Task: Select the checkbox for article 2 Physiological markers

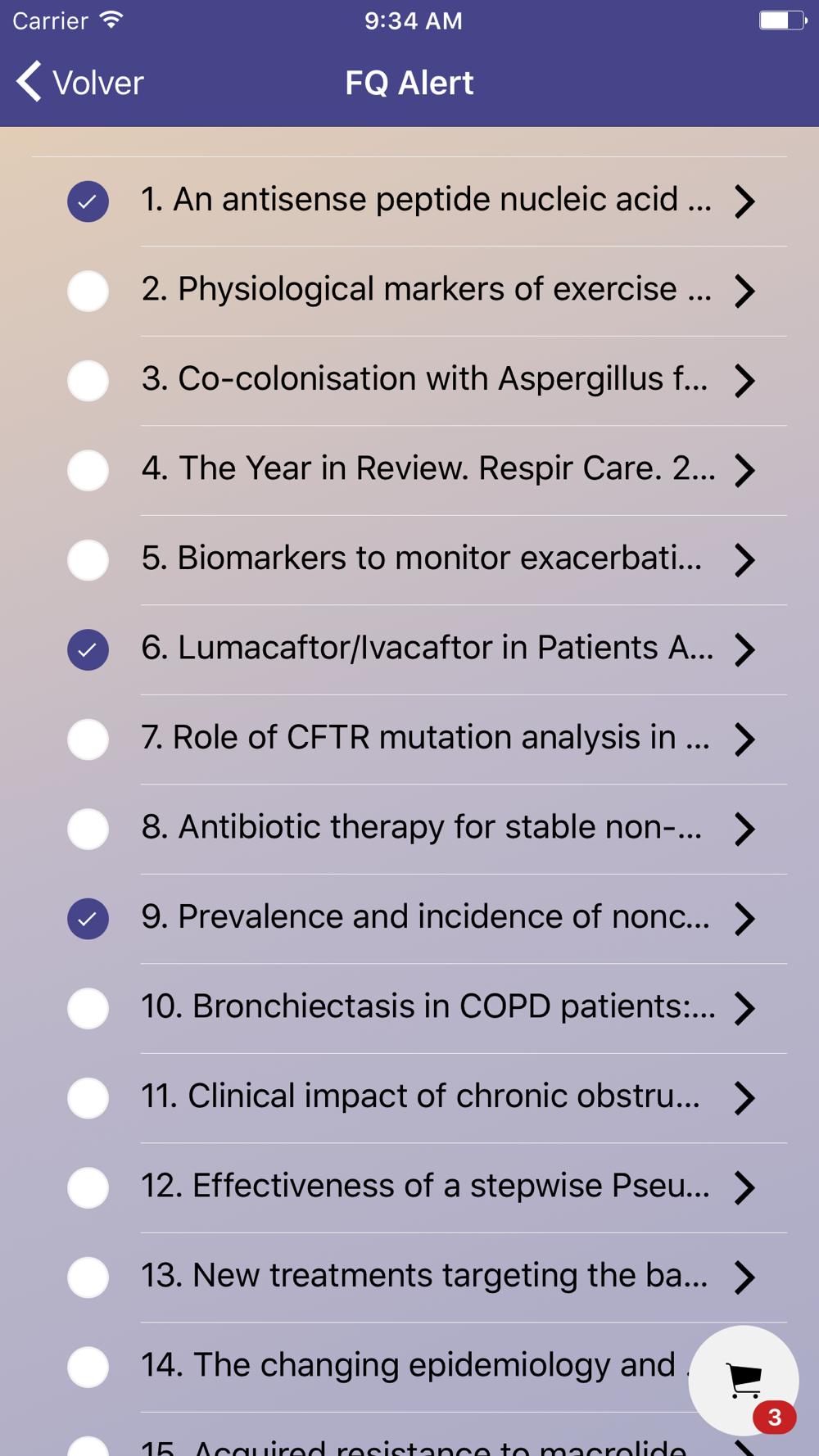Action: pos(88,291)
